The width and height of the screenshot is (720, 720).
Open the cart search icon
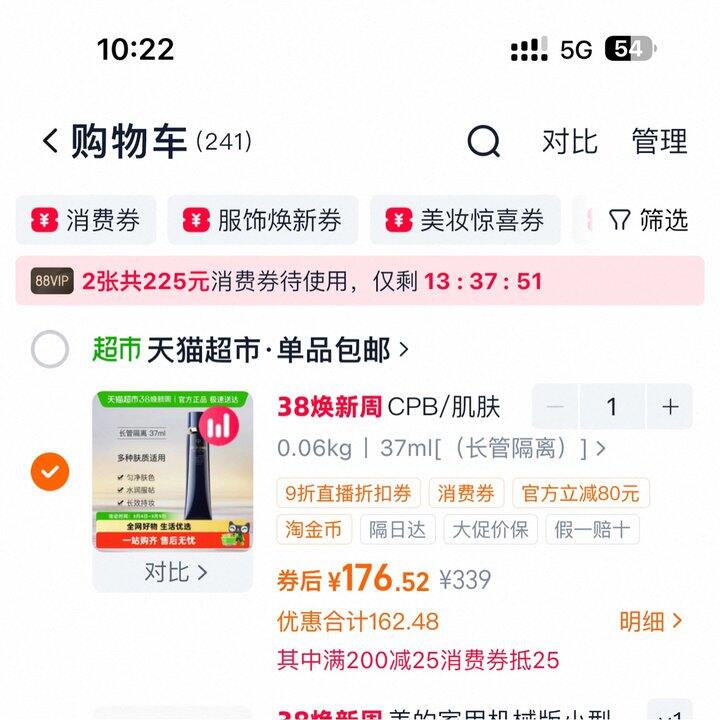coord(483,141)
